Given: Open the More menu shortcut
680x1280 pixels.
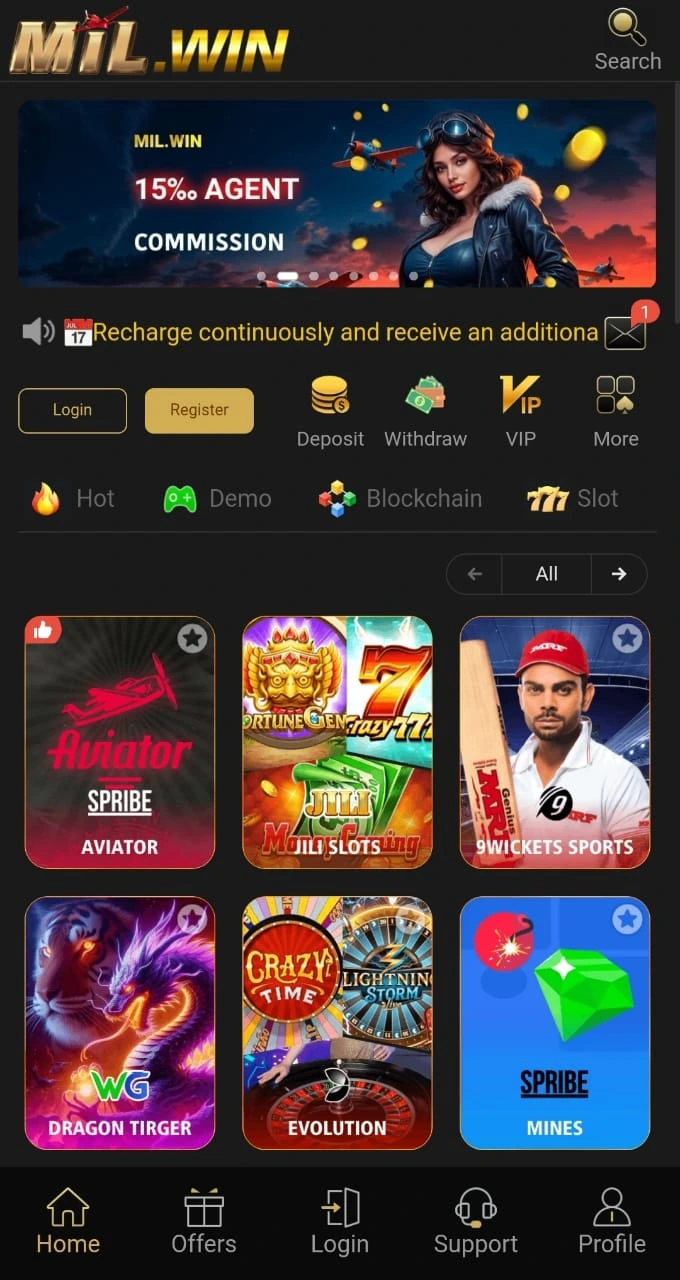Looking at the screenshot, I should click(615, 410).
